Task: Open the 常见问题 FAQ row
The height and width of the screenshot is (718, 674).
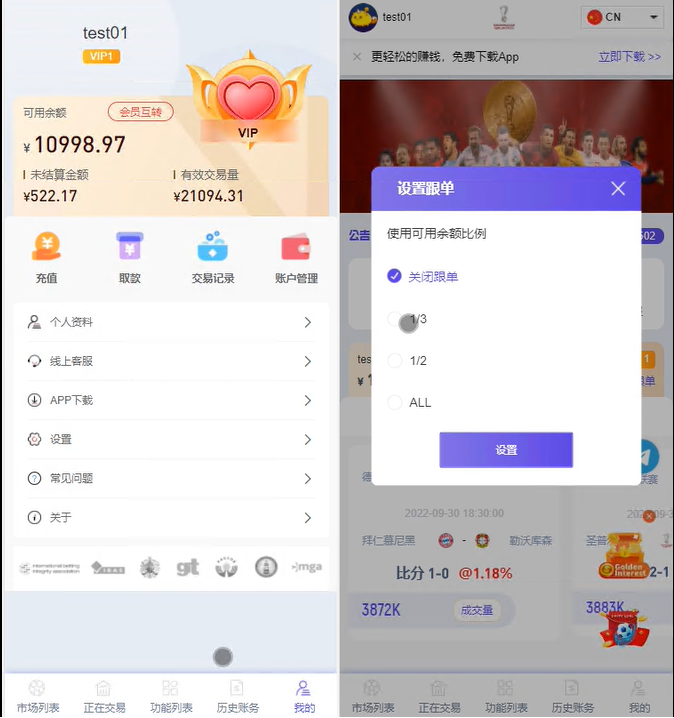Action: point(170,478)
